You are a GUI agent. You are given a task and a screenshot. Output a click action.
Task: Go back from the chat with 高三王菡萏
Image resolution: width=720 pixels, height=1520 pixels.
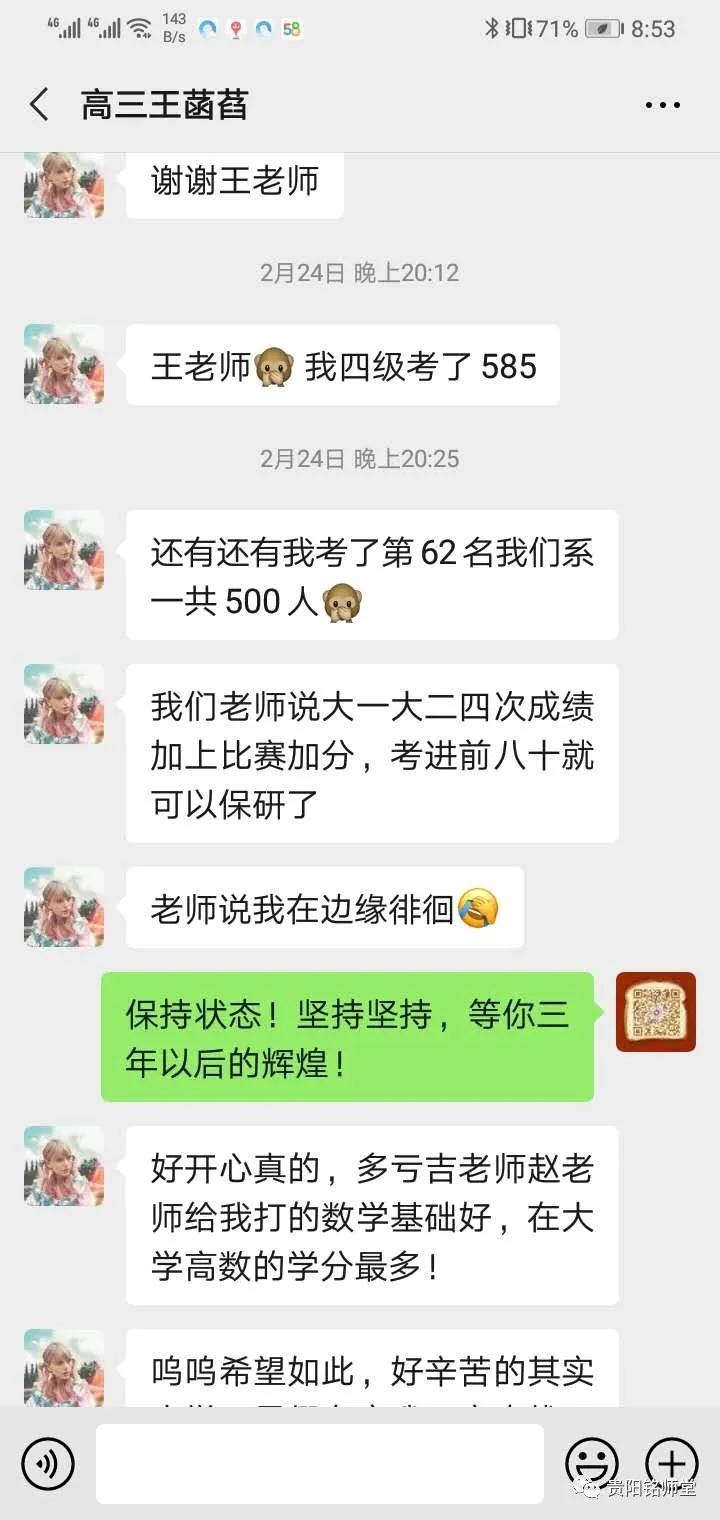(x=39, y=105)
